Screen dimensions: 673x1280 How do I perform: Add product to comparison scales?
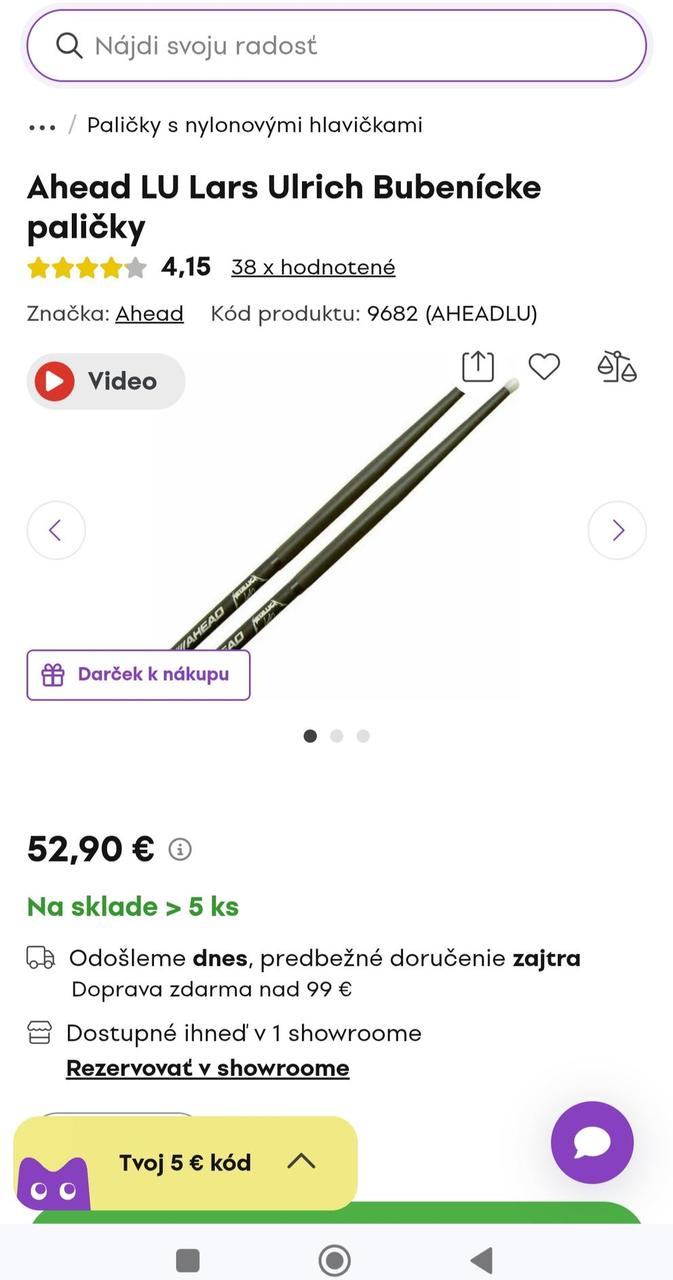click(x=617, y=367)
